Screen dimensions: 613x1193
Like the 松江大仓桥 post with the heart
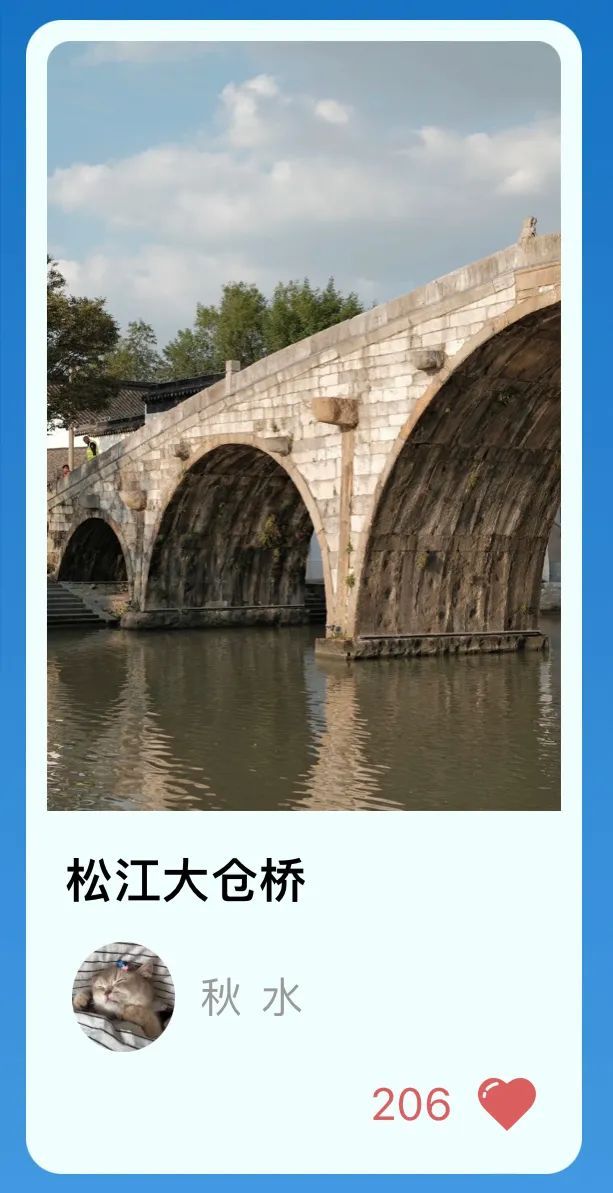point(506,1103)
